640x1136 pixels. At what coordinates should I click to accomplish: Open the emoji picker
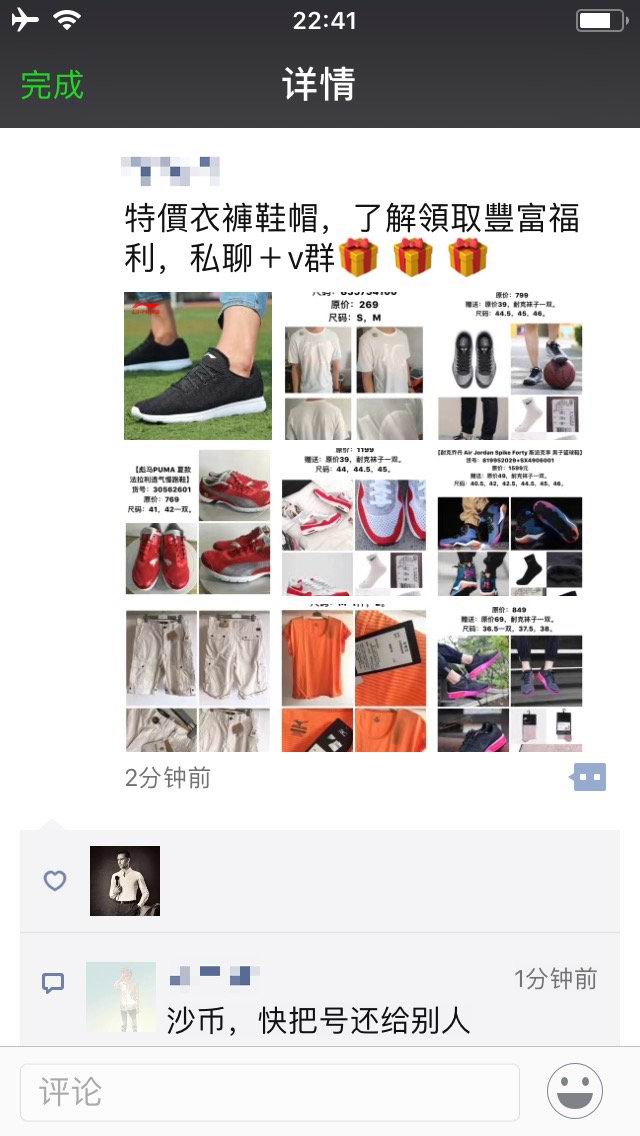(575, 1091)
